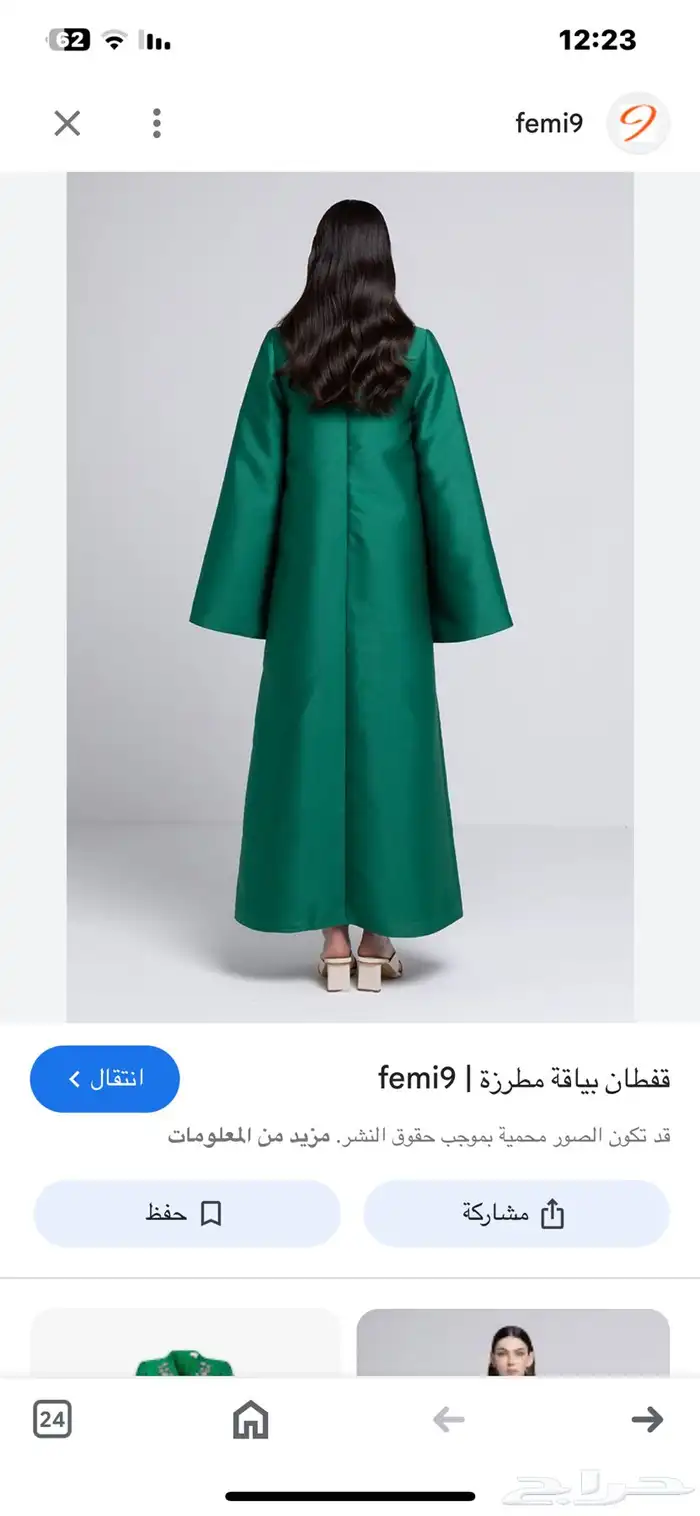Open the related model photo thumbnail
This screenshot has width=700, height=1516.
pyautogui.click(x=512, y=1345)
